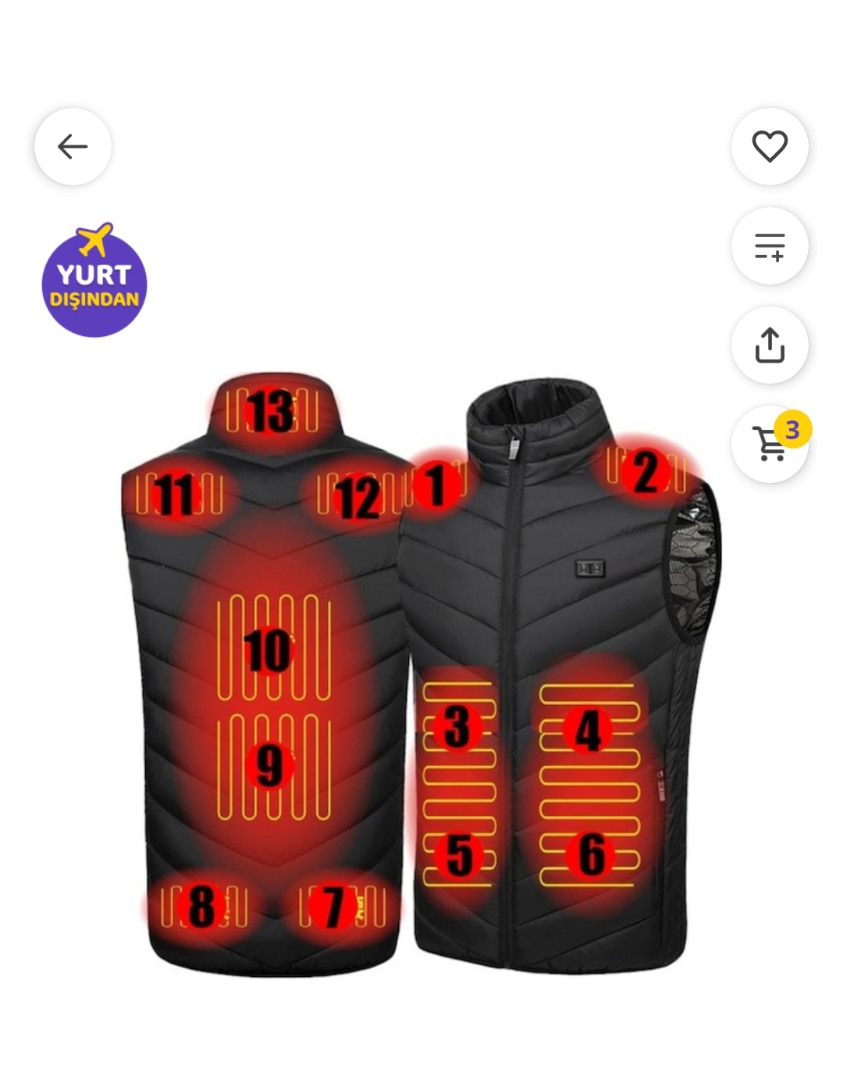
Task: Share this product
Action: pos(769,345)
